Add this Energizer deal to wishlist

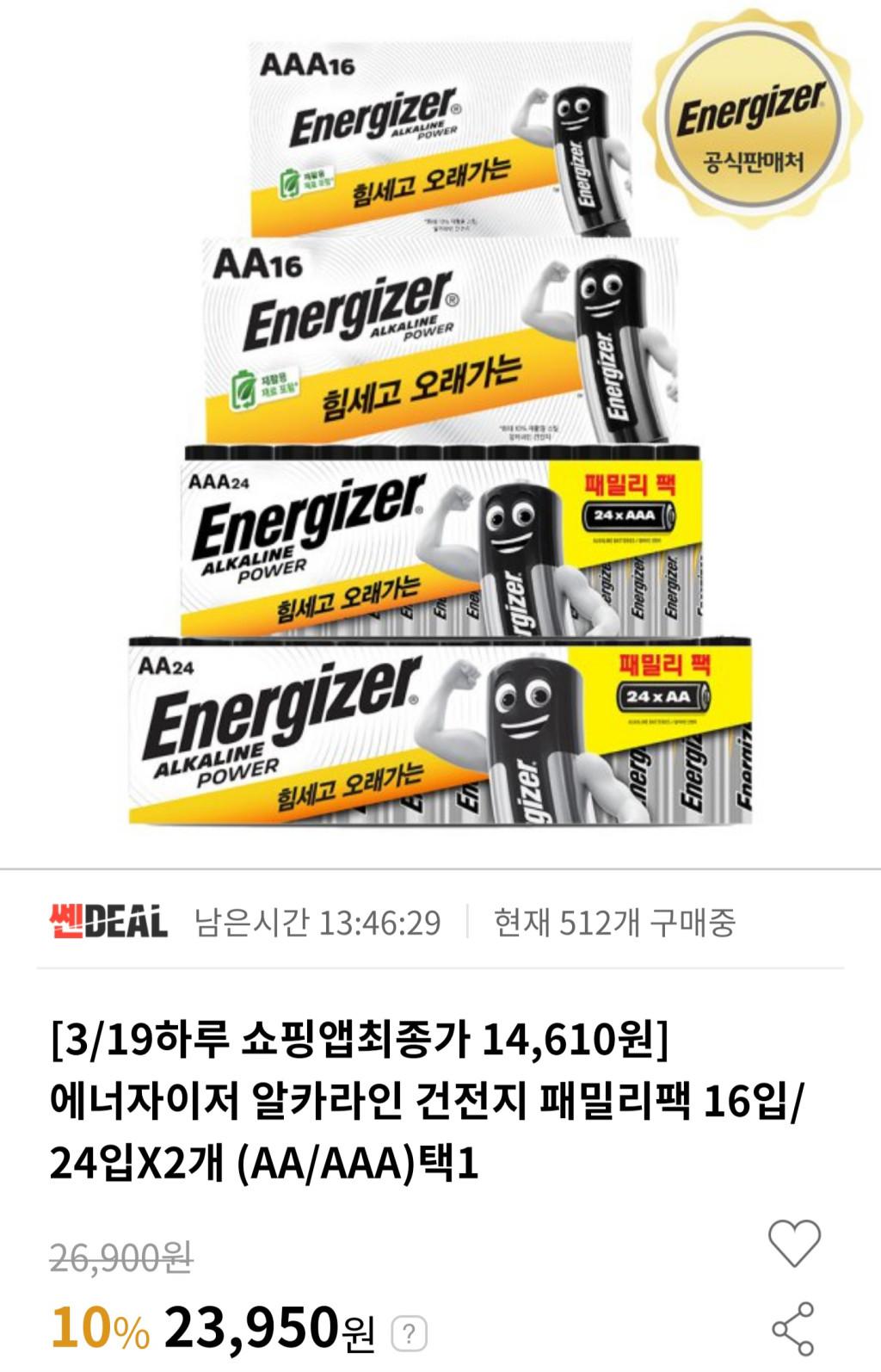793,1244
